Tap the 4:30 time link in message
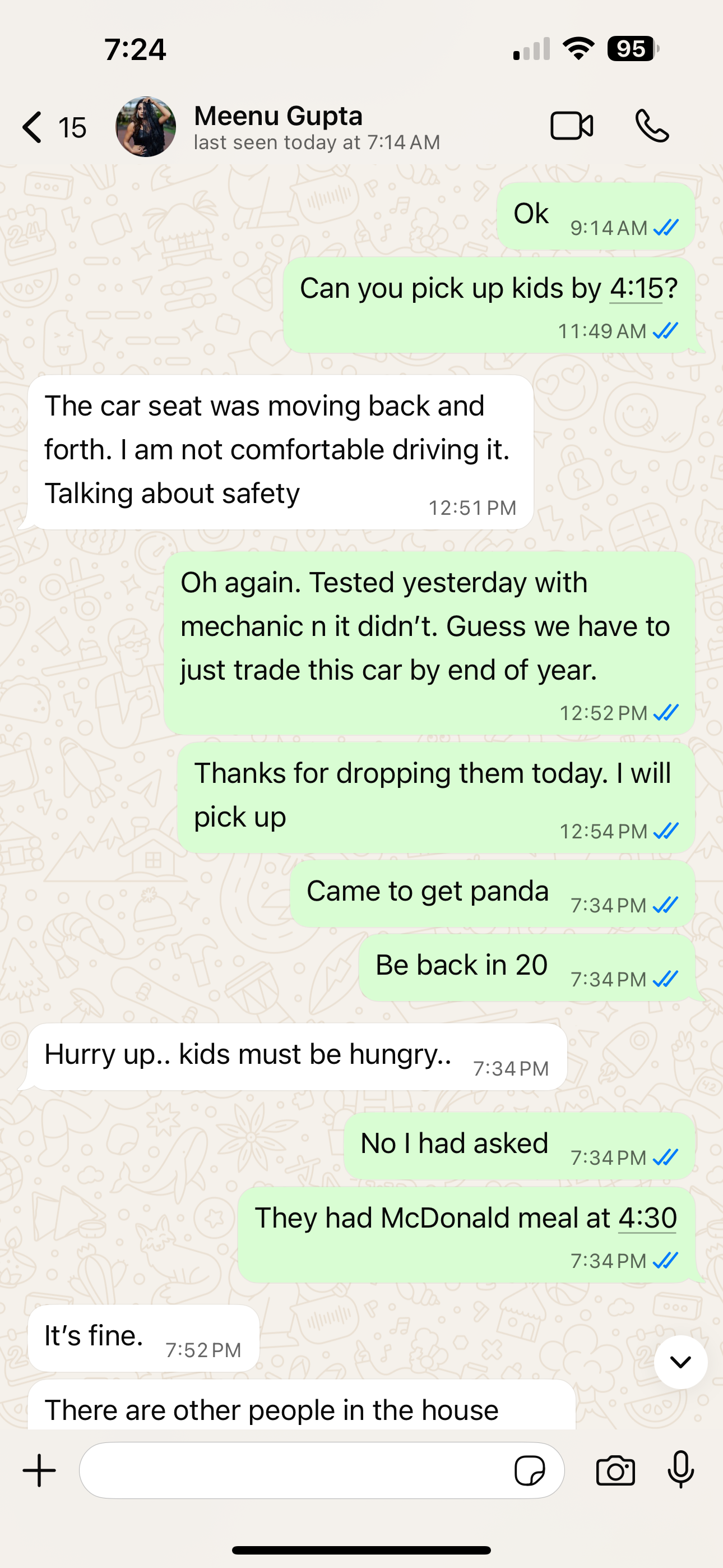The width and height of the screenshot is (723, 1568). click(647, 1218)
